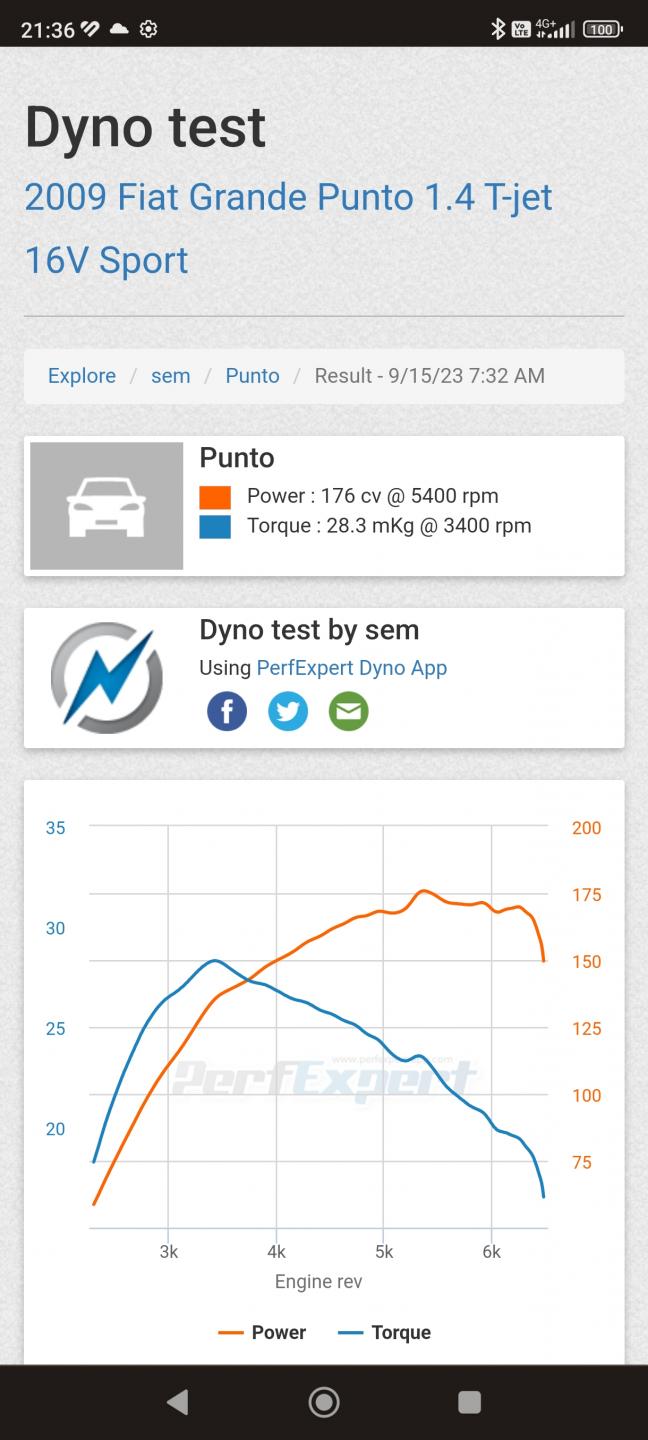Viewport: 648px width, 1440px height.
Task: Open the Punto breadcrumb link
Action: [x=252, y=376]
